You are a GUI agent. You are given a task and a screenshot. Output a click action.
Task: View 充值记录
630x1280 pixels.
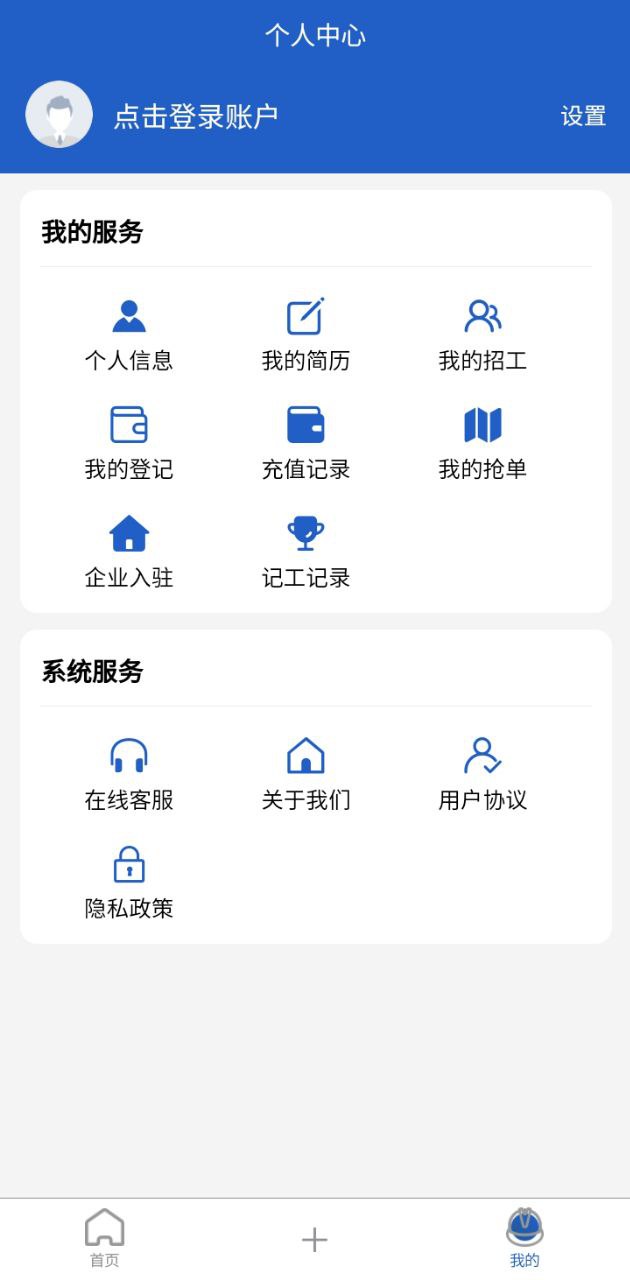click(306, 444)
